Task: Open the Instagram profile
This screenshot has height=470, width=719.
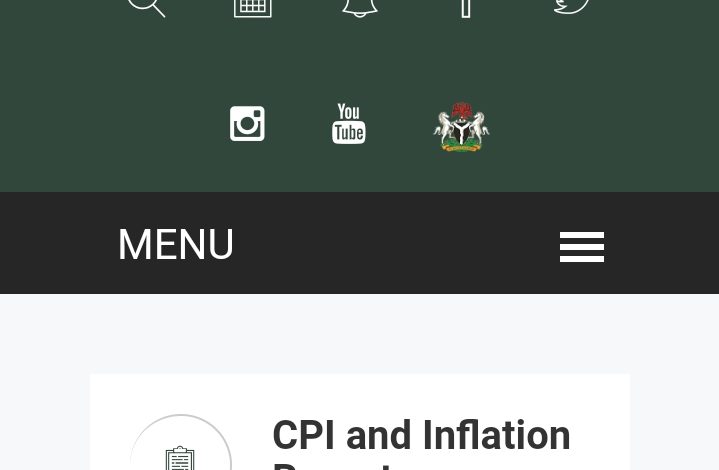Action: point(247,124)
